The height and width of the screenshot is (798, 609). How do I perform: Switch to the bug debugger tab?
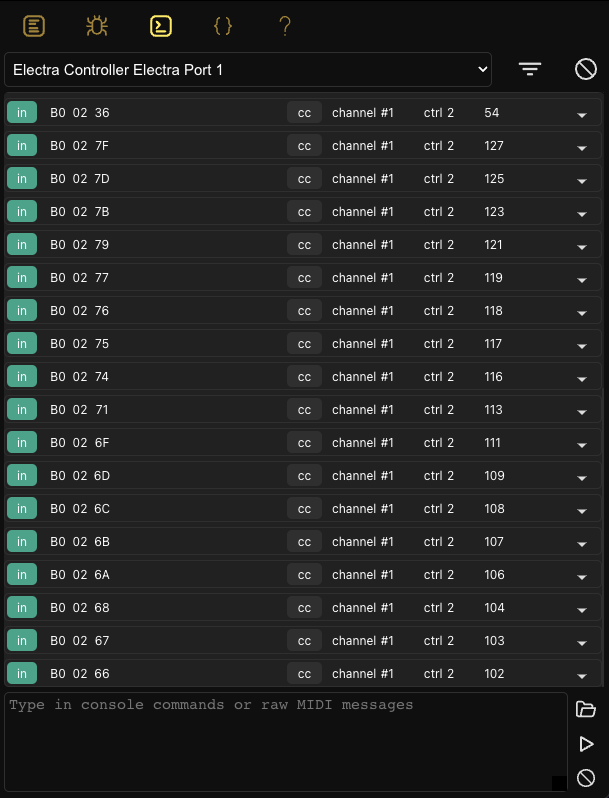[x=97, y=26]
